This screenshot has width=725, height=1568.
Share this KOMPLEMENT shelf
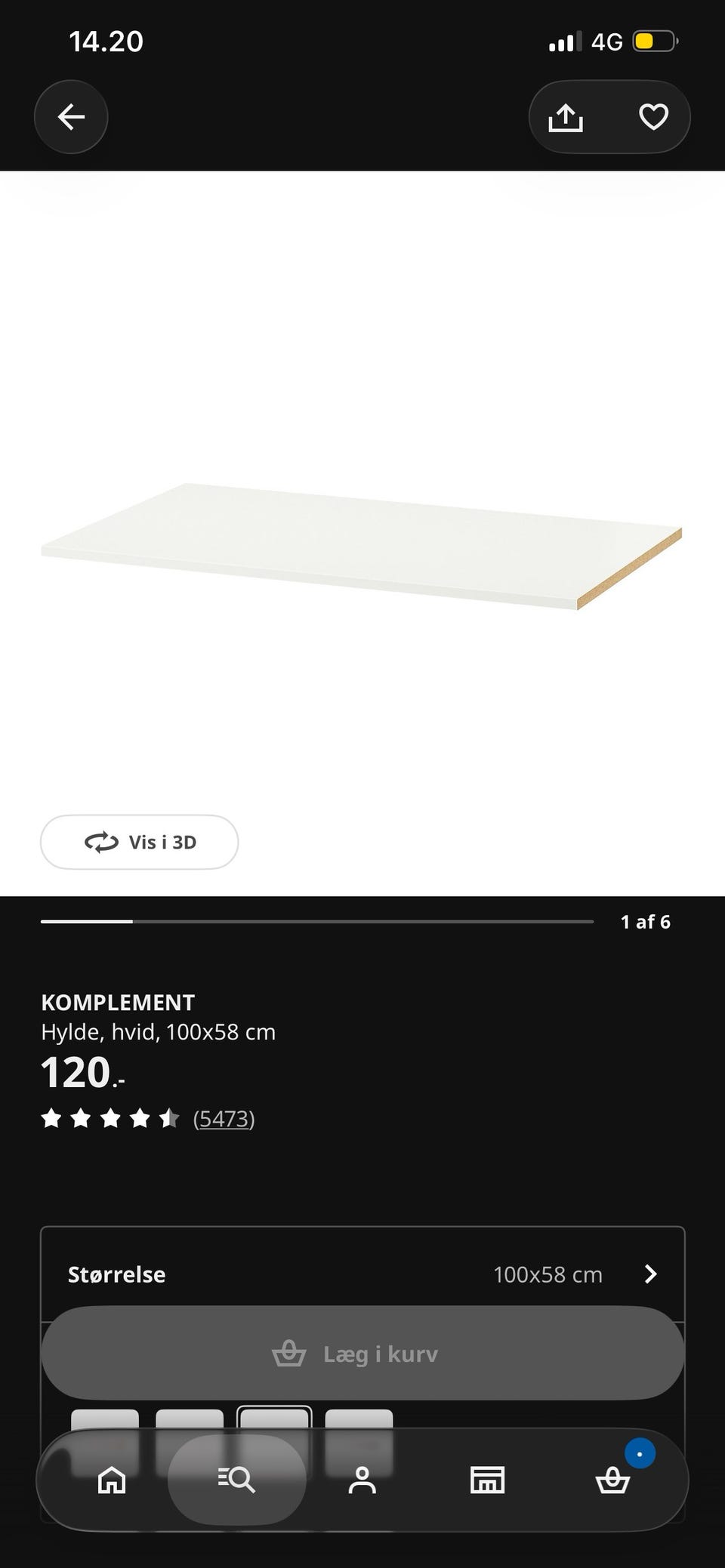pyautogui.click(x=566, y=117)
